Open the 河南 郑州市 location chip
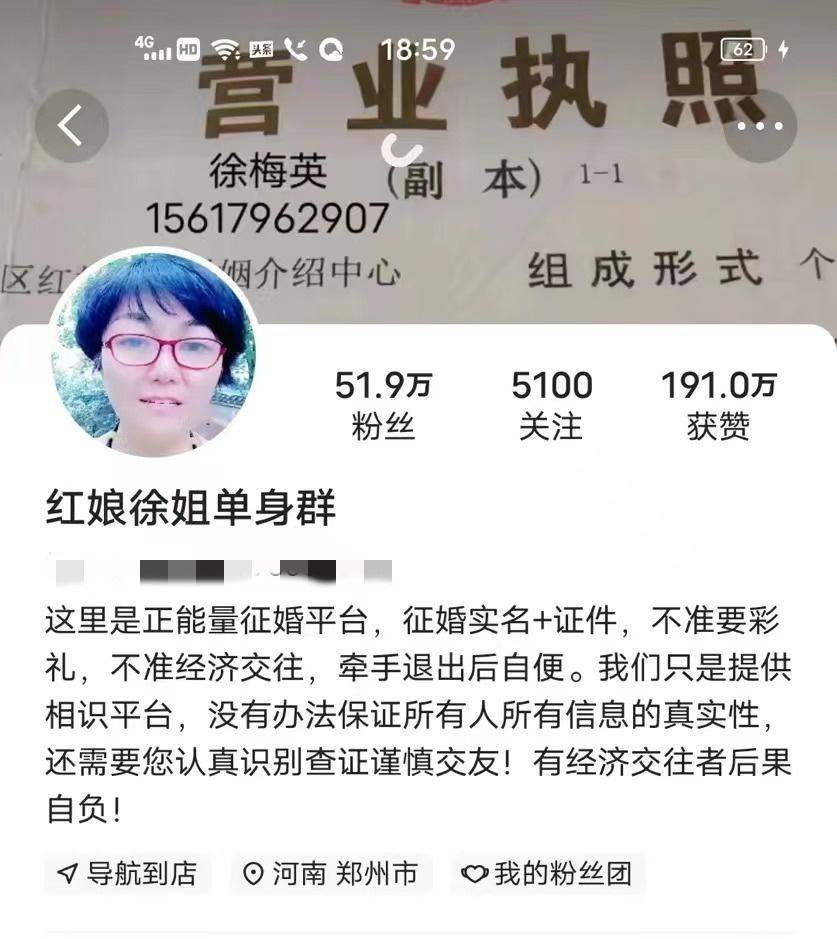The width and height of the screenshot is (837, 939). (x=331, y=873)
